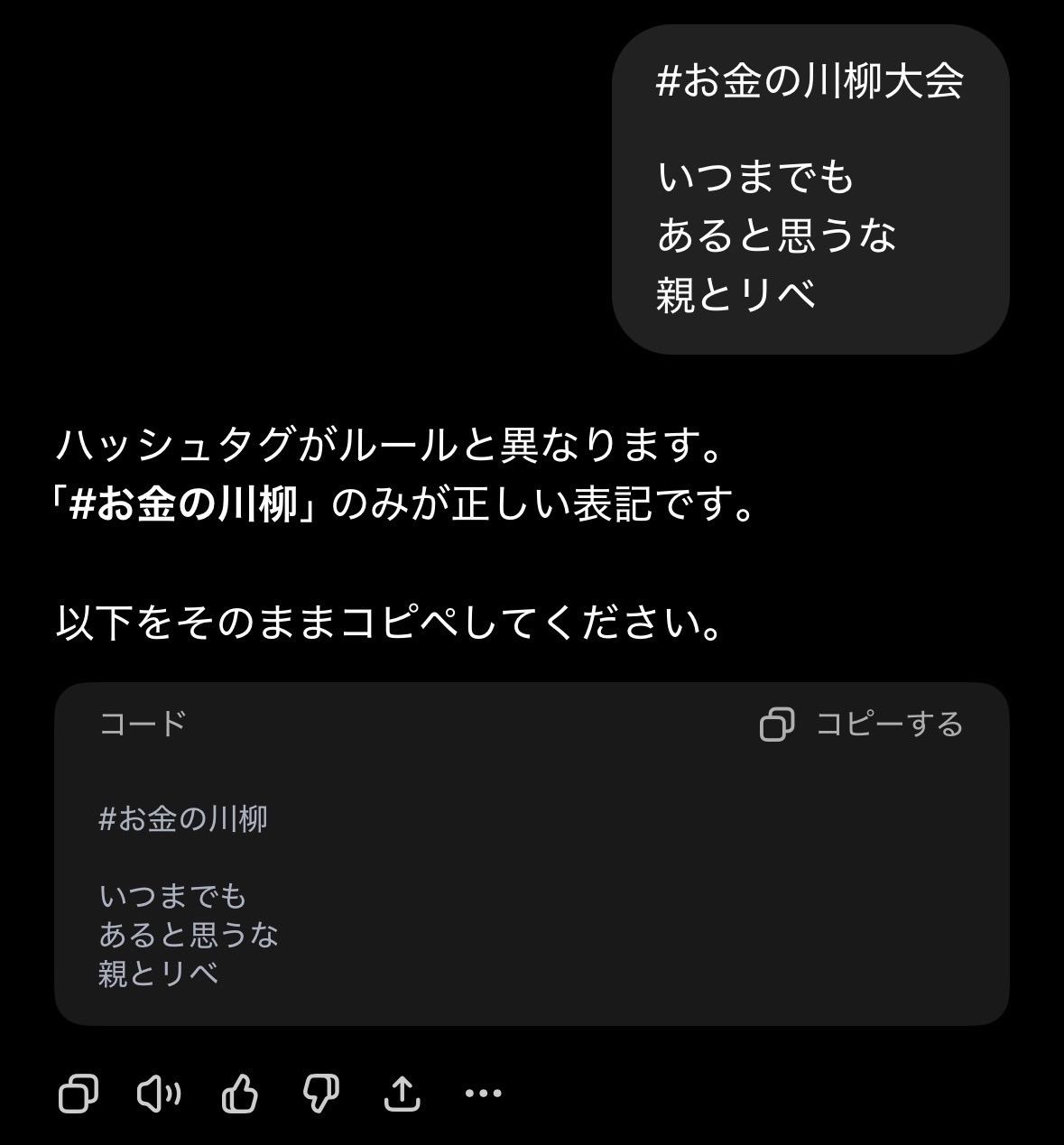The image size is (1064, 1145).
Task: Expand the more-actions menu at the bottom
Action: coord(482,1093)
